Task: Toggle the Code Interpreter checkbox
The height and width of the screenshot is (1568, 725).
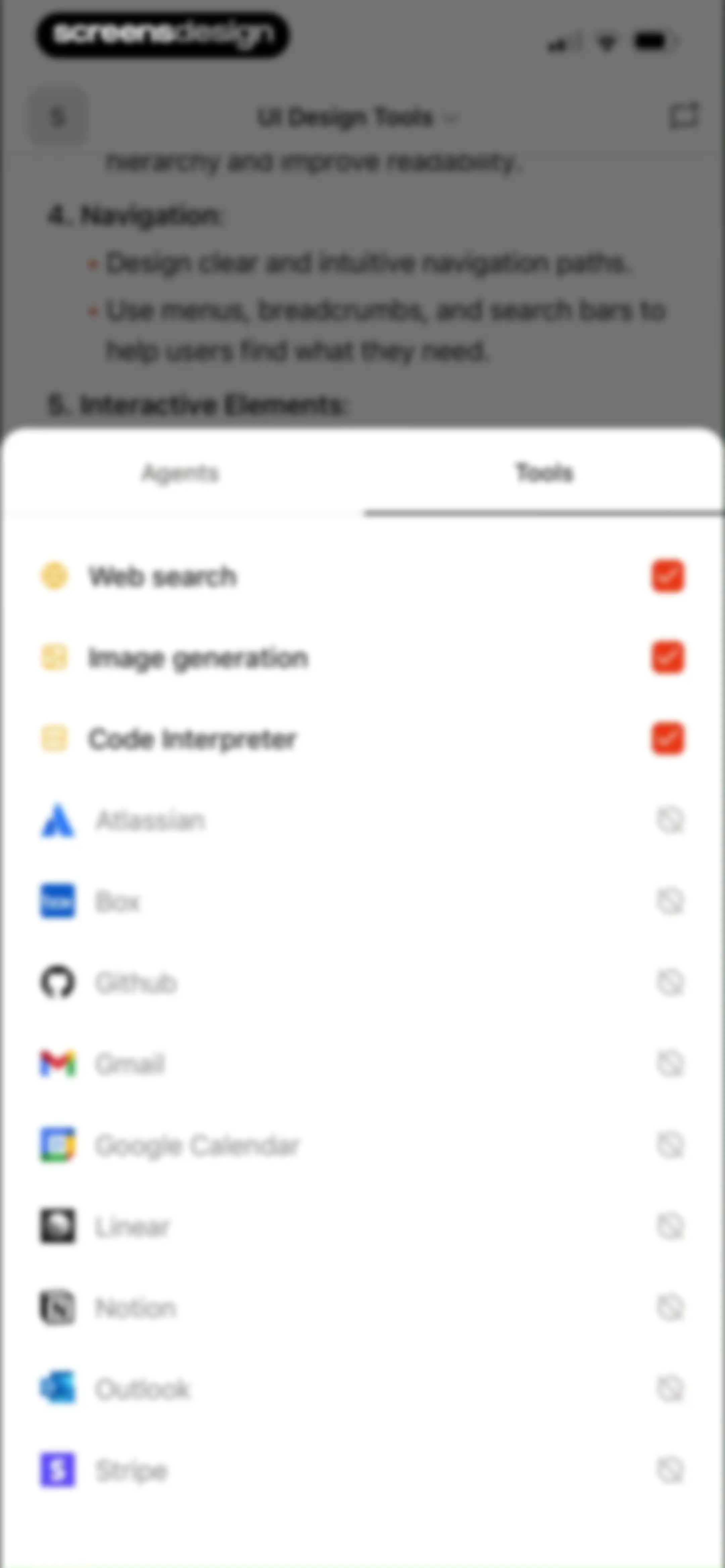Action: point(668,739)
